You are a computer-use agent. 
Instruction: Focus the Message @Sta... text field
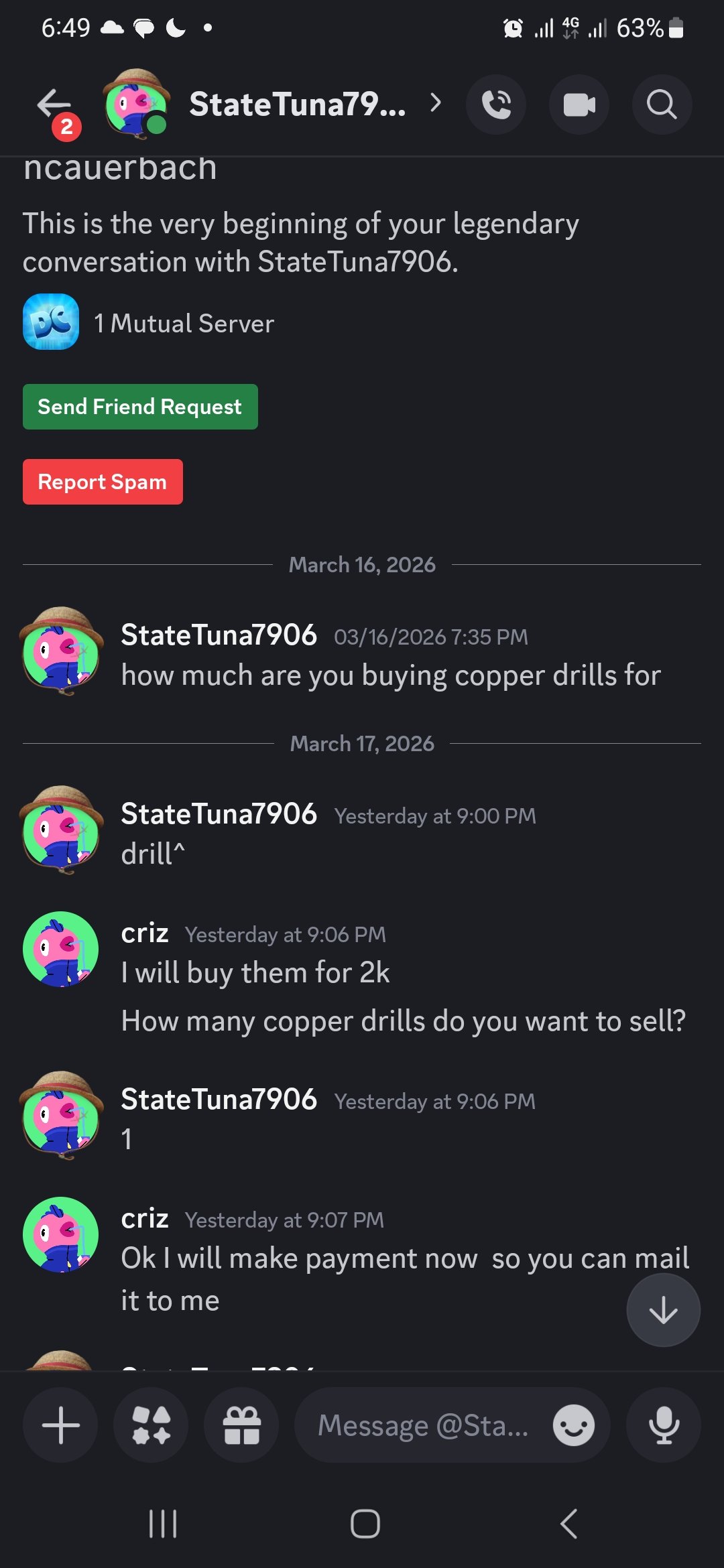[422, 1425]
